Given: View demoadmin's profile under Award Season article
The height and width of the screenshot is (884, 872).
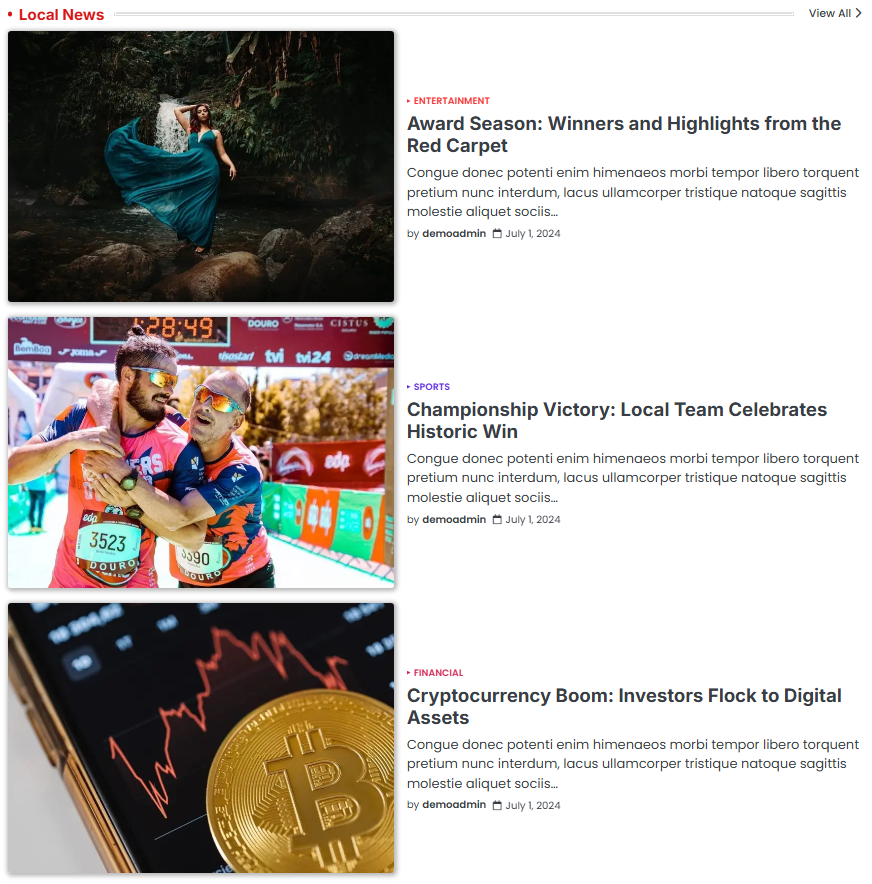Looking at the screenshot, I should pyautogui.click(x=454, y=234).
